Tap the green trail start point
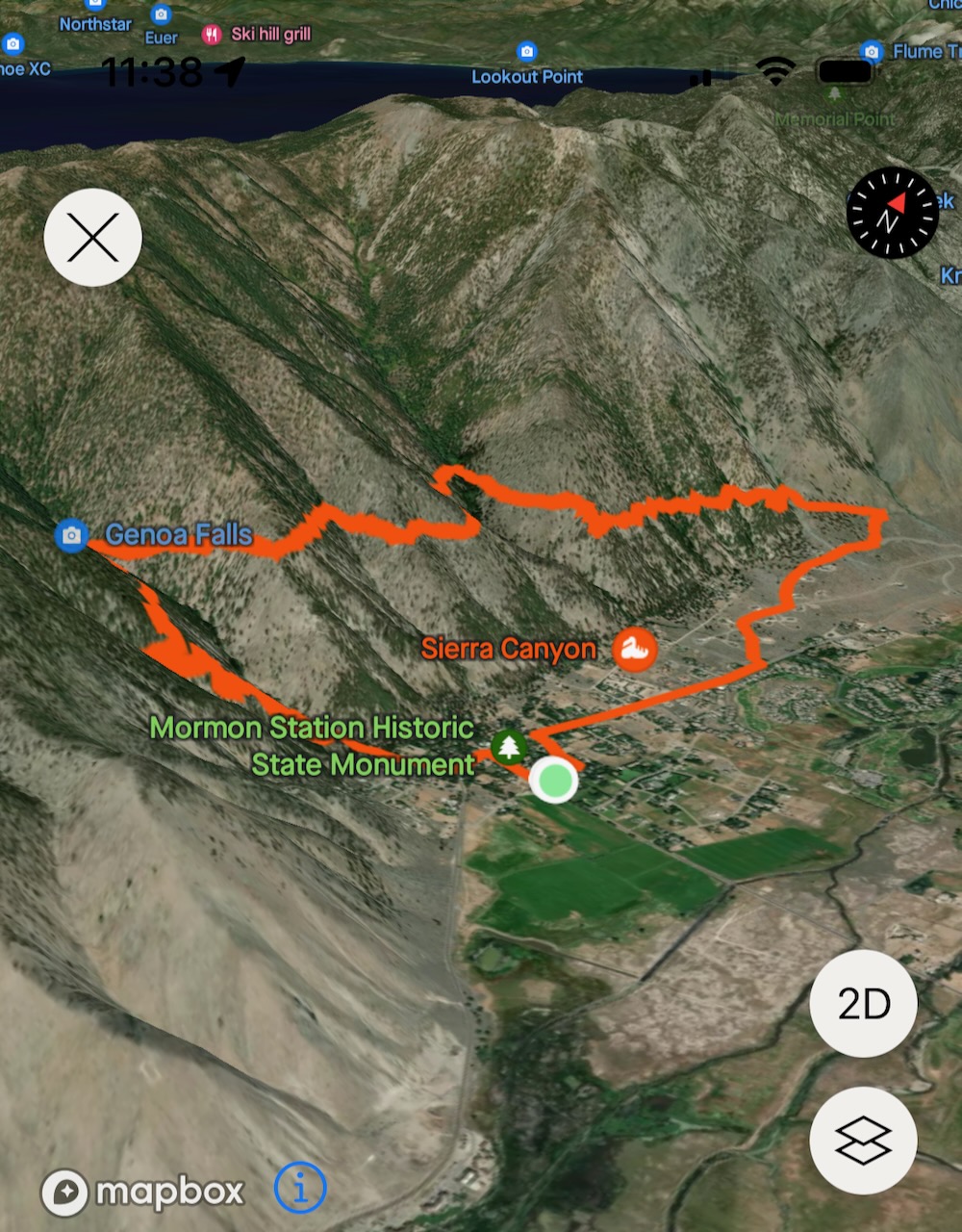Image resolution: width=962 pixels, height=1232 pixels. point(553,780)
